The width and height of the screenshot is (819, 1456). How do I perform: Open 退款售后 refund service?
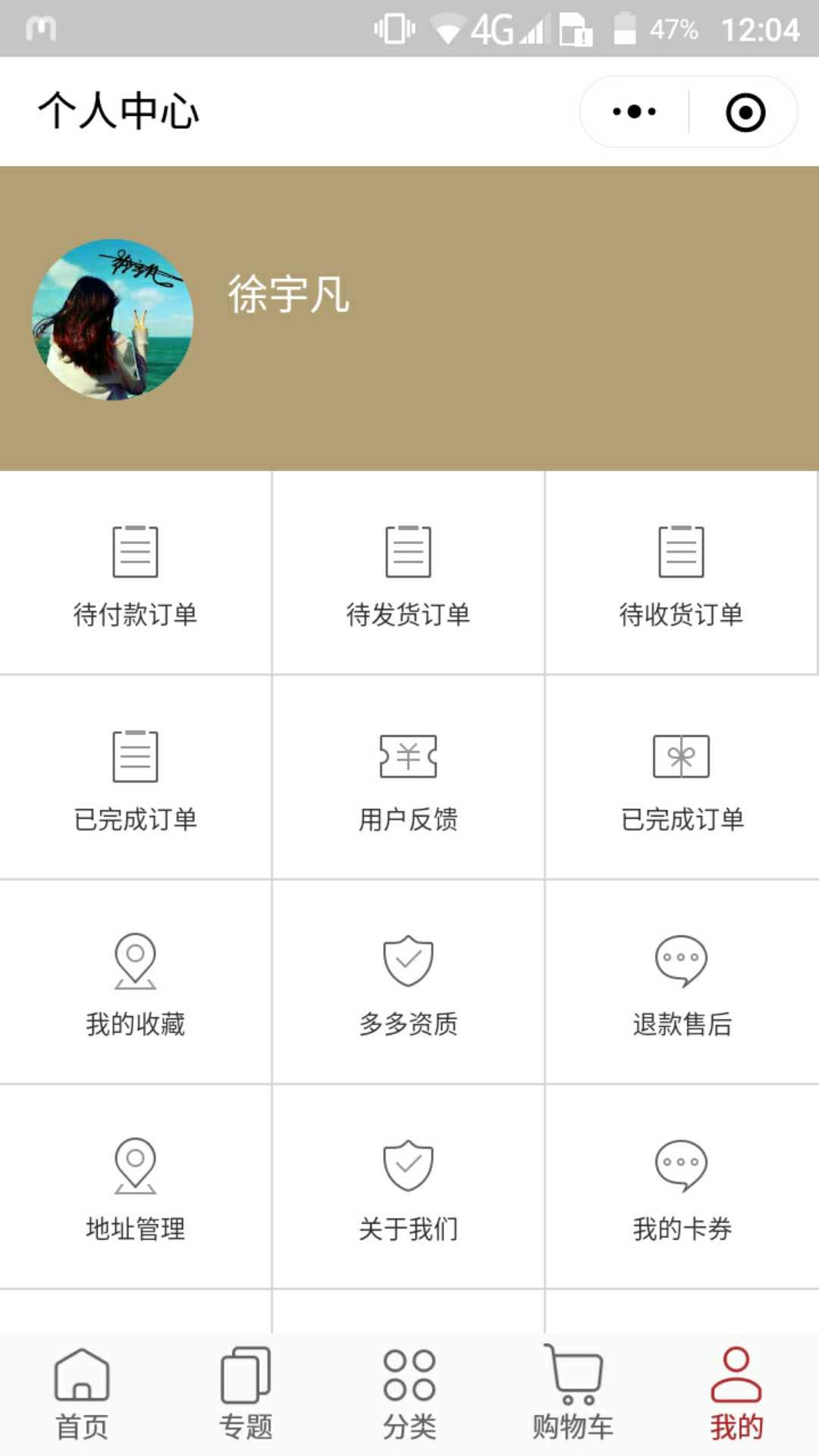[x=681, y=986]
